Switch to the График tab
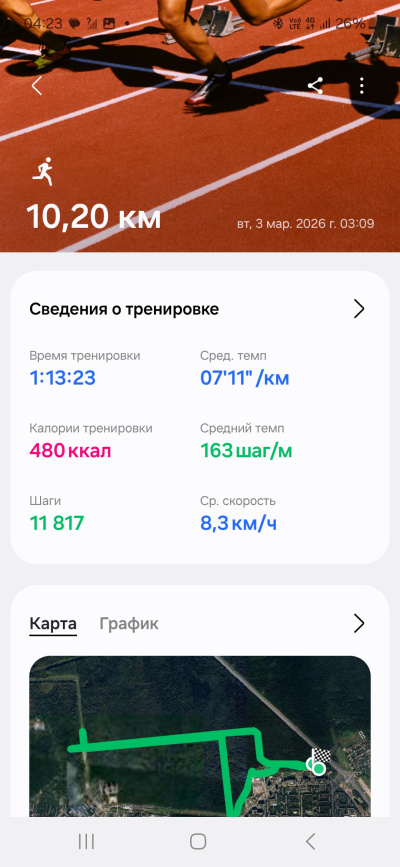The width and height of the screenshot is (400, 867). point(129,624)
